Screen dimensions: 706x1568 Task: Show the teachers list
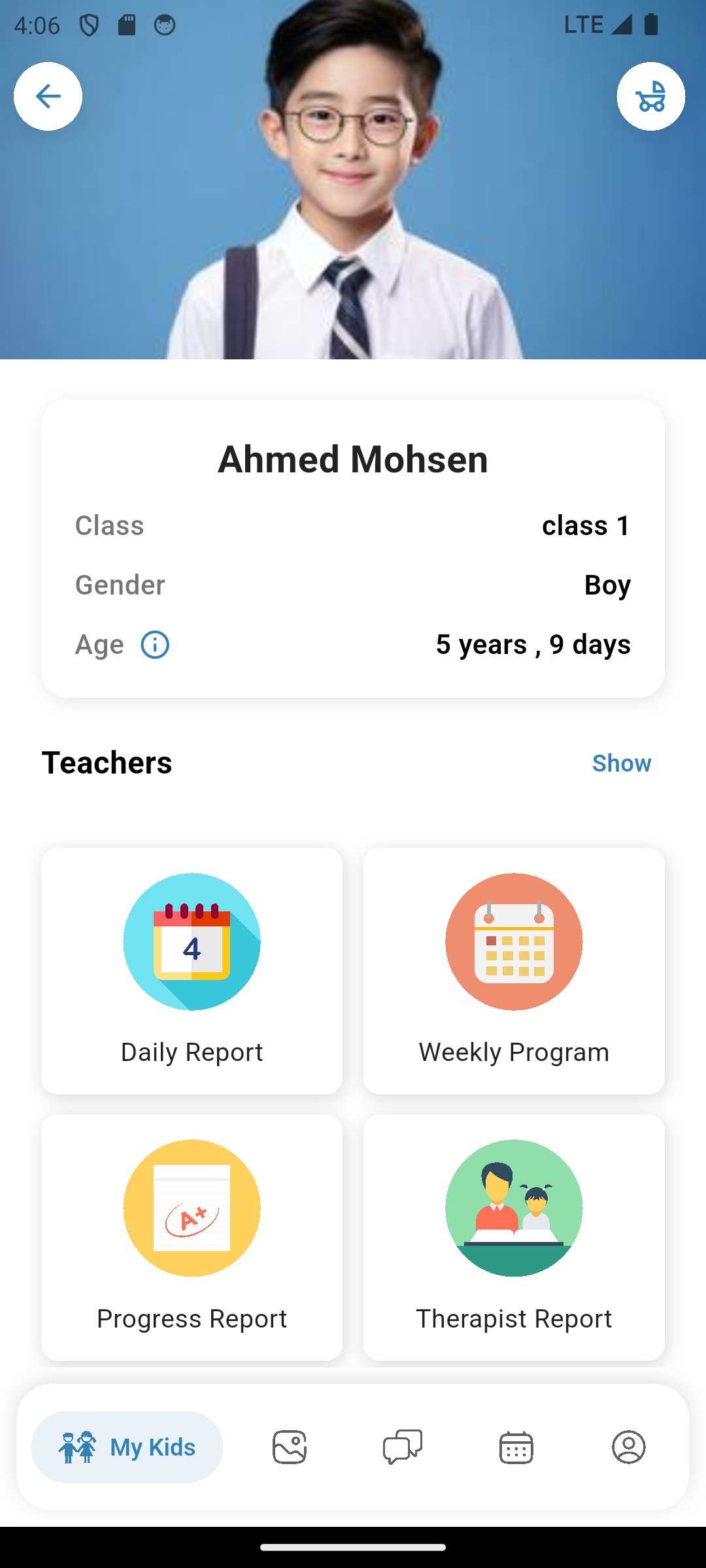[621, 762]
